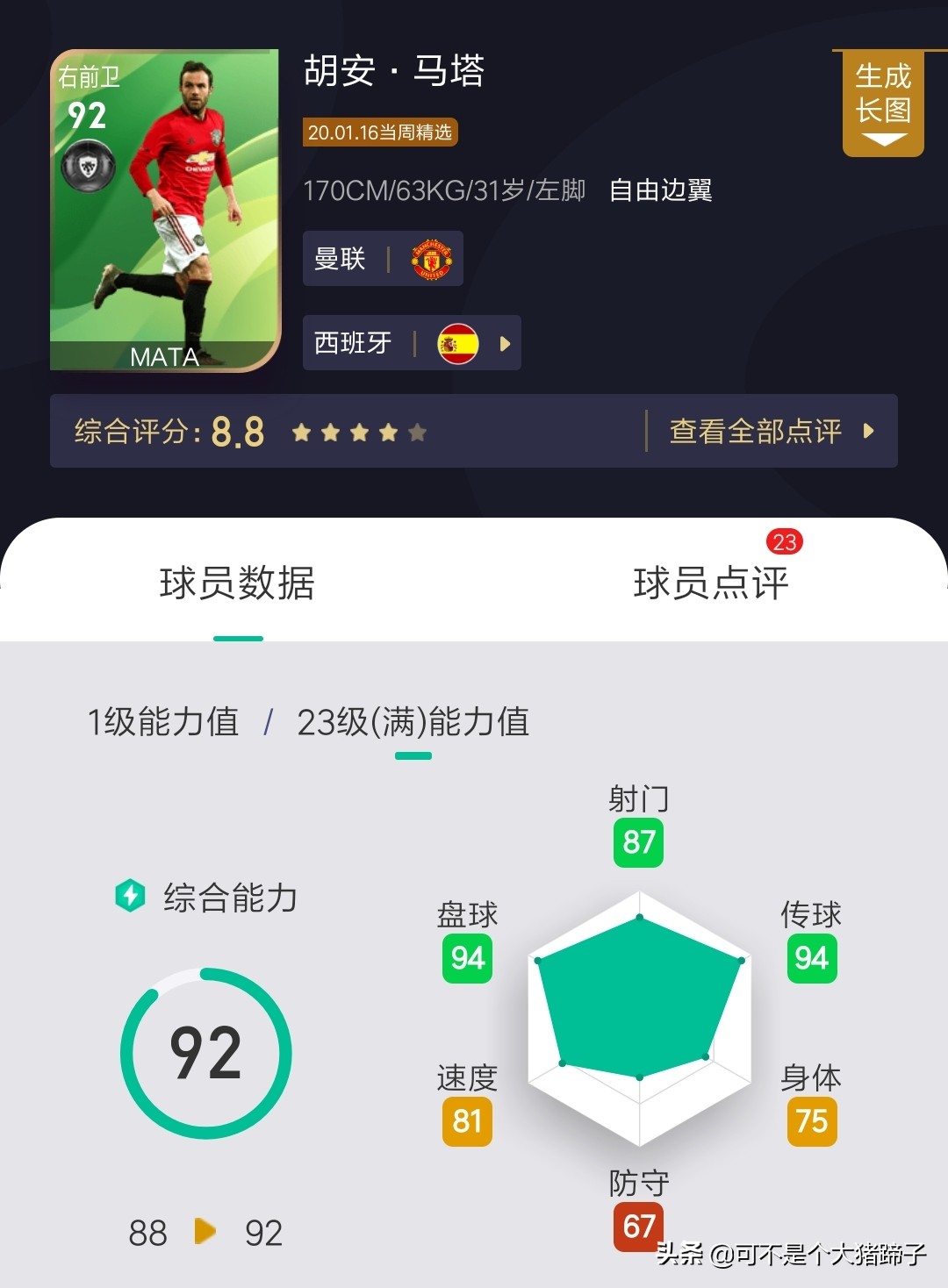
Task: Show 23级(满)能力值 stats
Action: pos(413,722)
